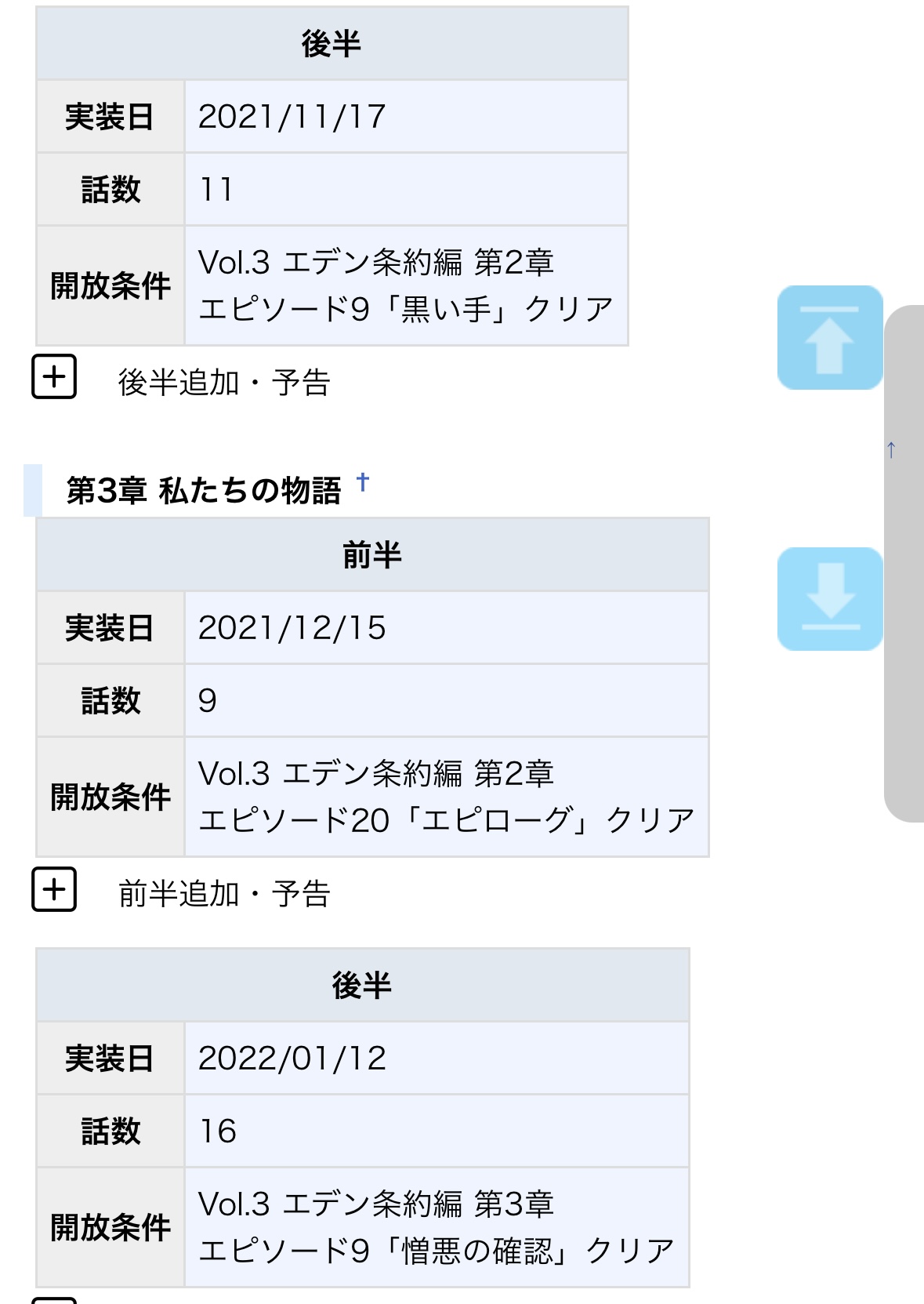Open the anchor link beside 第3章 私たちの物語
Viewport: 924px width, 1304px height.
362,481
